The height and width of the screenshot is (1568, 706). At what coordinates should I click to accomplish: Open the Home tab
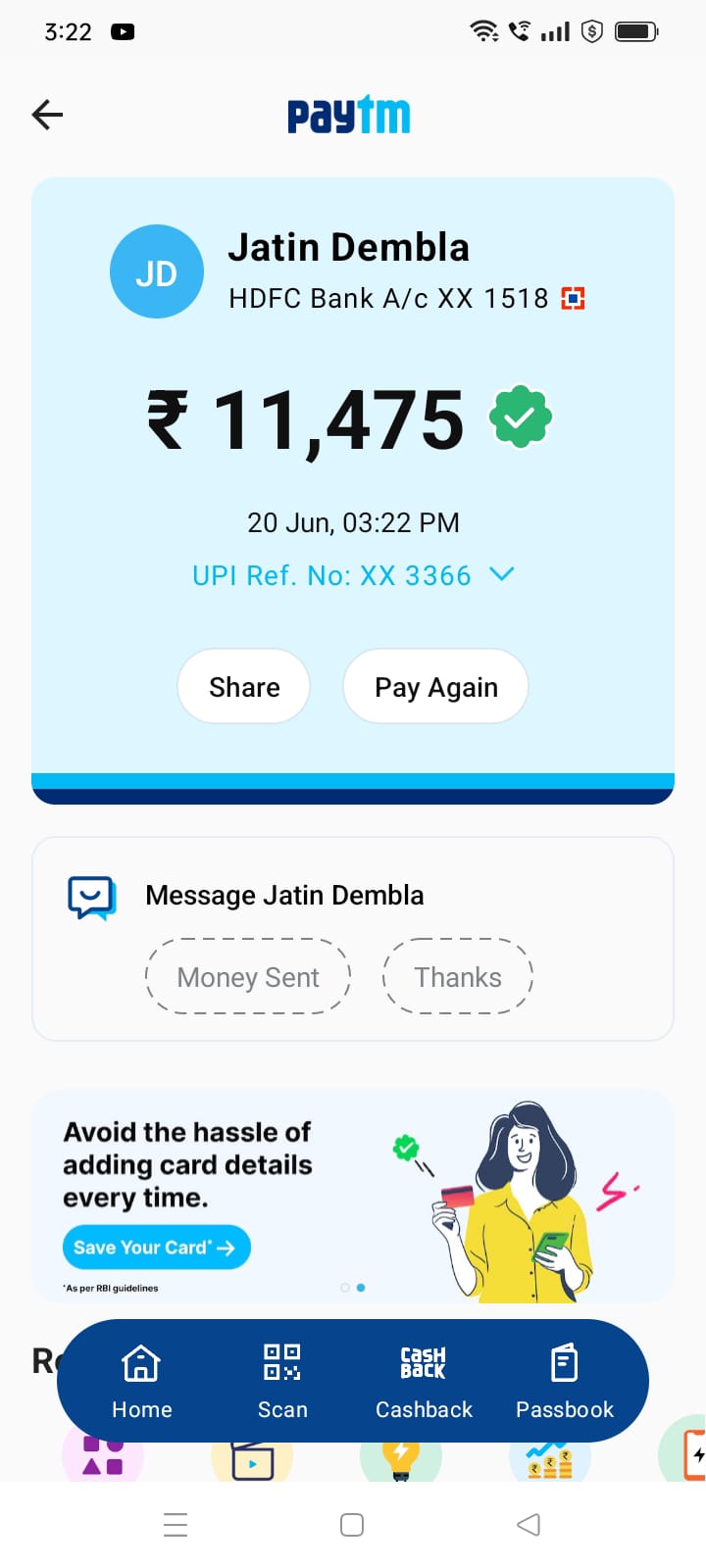point(141,1381)
